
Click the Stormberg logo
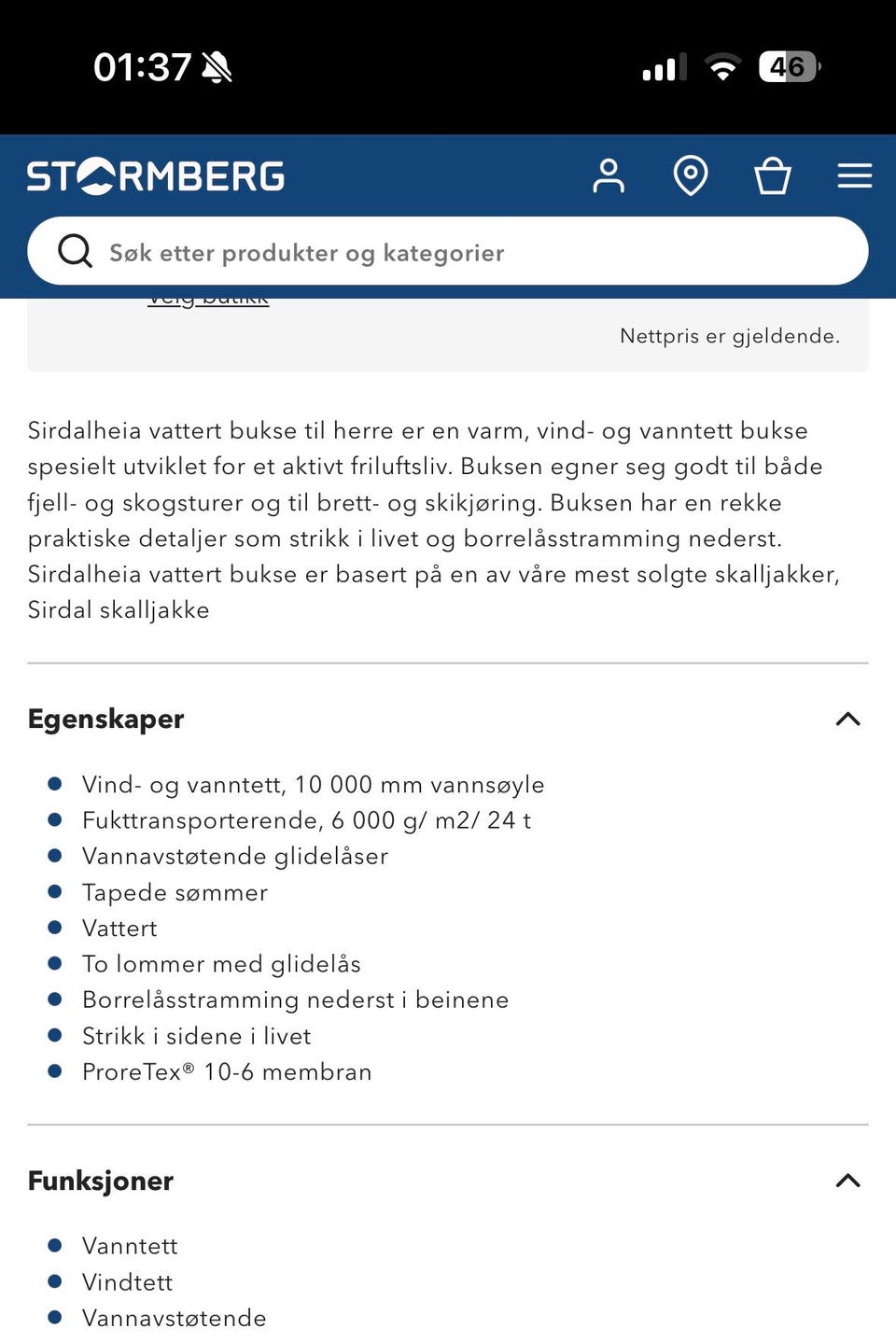pyautogui.click(x=156, y=175)
